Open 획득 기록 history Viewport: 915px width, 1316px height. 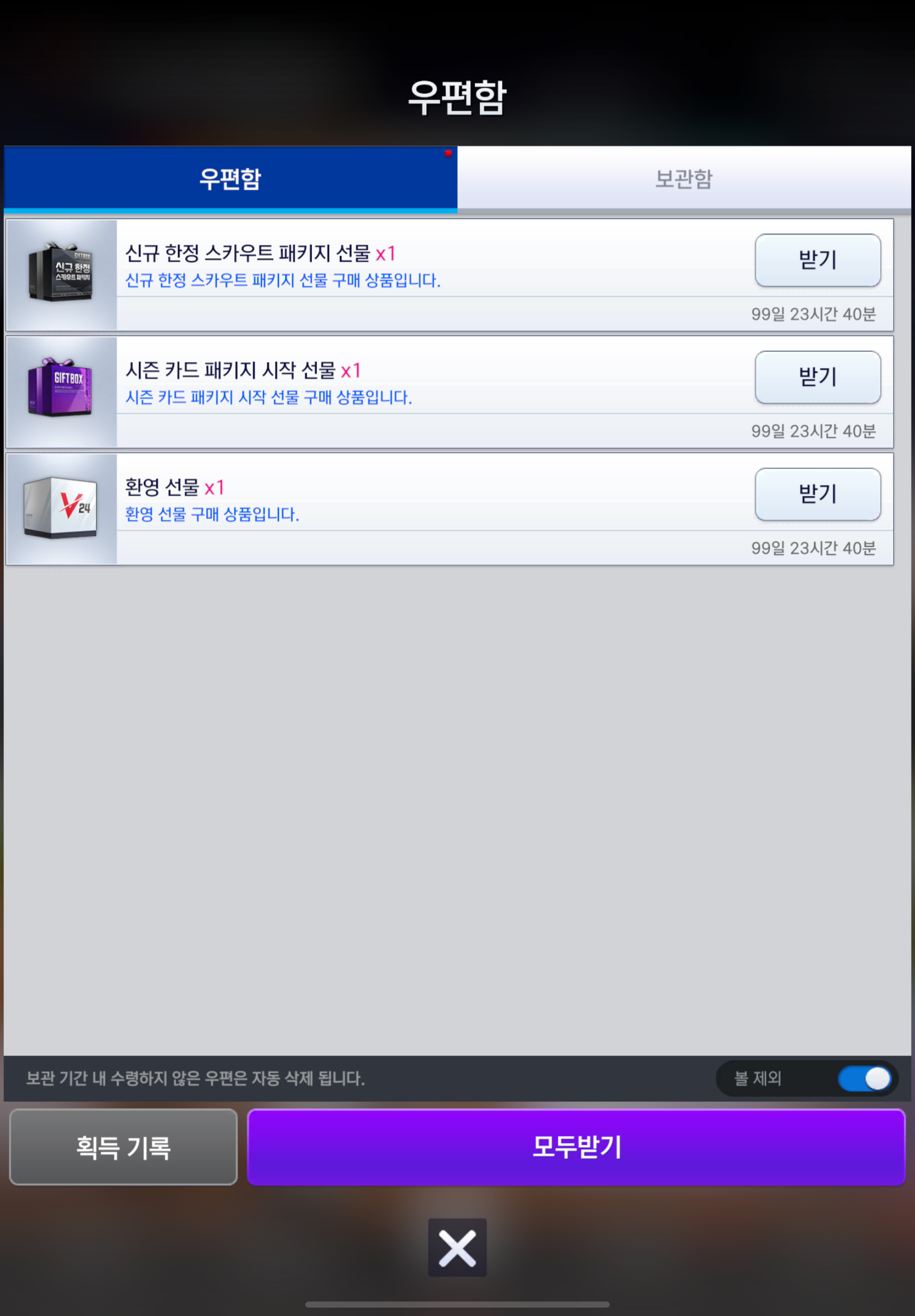tap(123, 1147)
